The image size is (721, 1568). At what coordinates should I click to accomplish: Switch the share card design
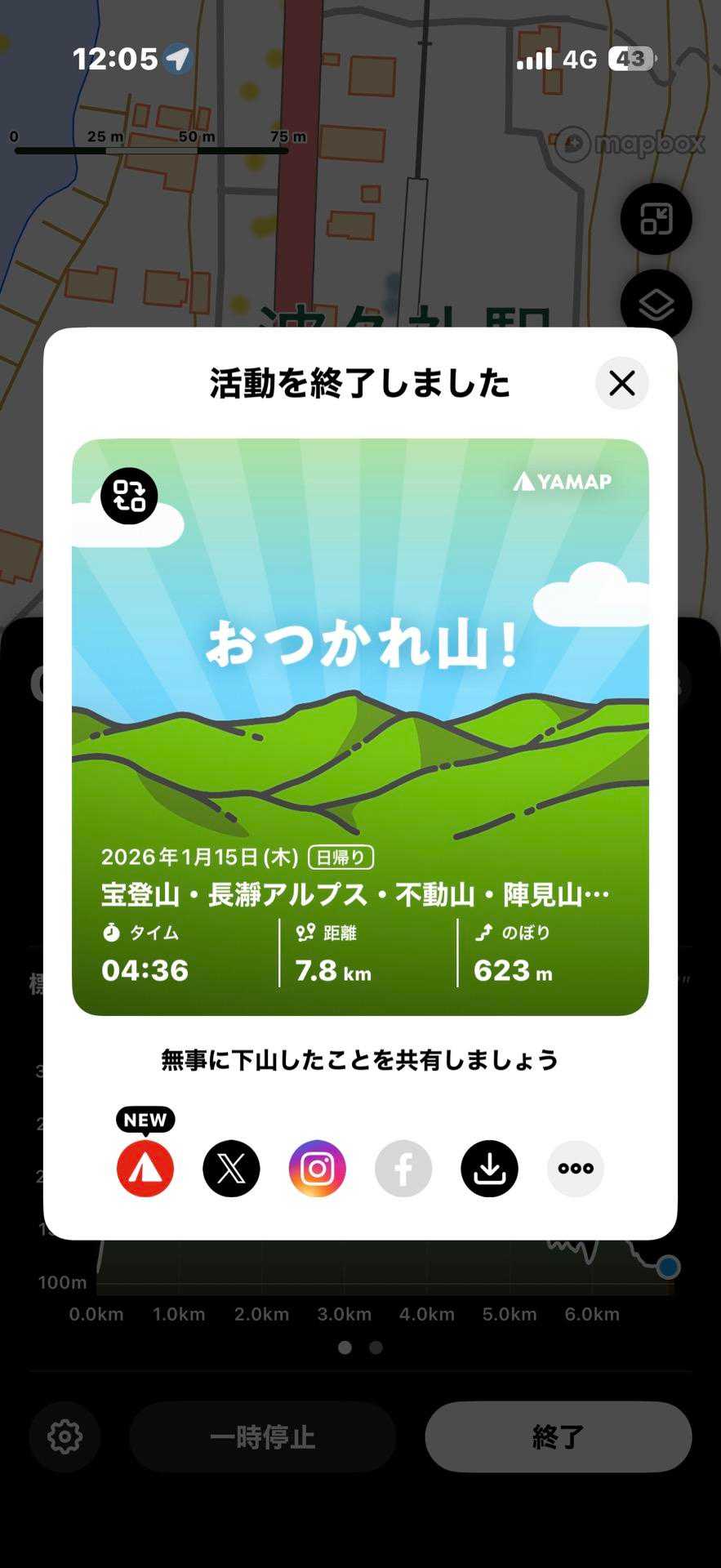point(129,496)
